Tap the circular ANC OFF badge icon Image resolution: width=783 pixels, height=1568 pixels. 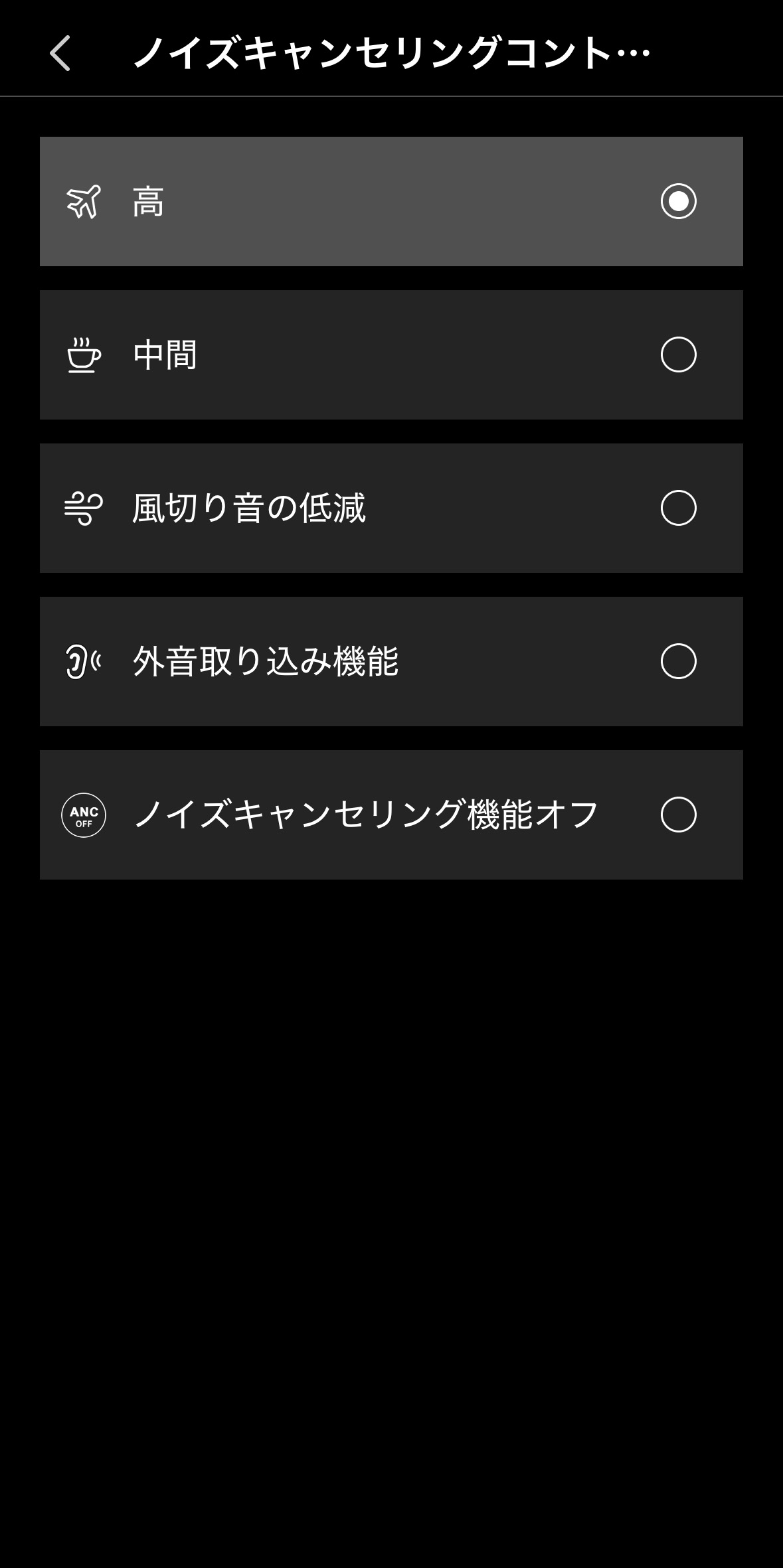pyautogui.click(x=84, y=814)
